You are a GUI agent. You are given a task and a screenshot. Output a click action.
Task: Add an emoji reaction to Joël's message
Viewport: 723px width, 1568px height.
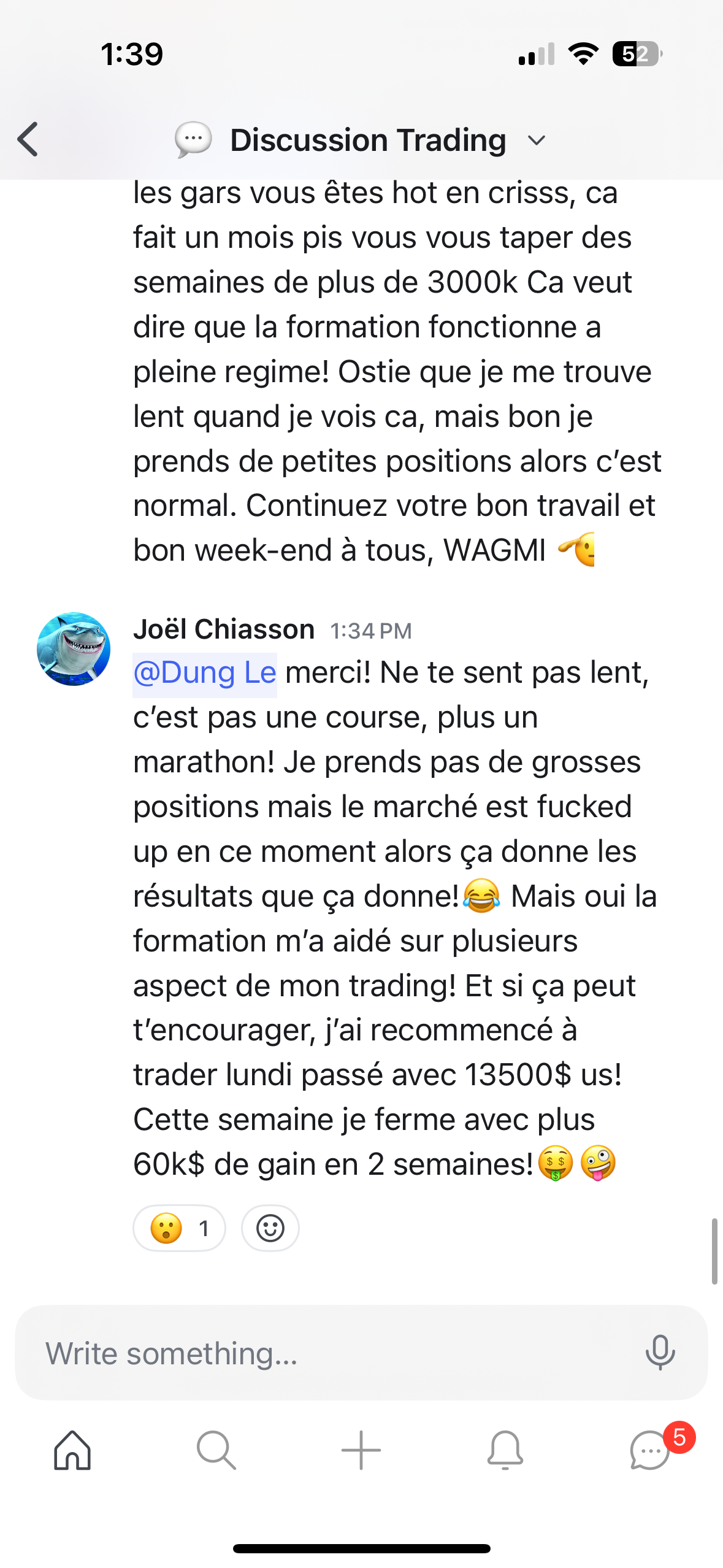click(270, 1228)
